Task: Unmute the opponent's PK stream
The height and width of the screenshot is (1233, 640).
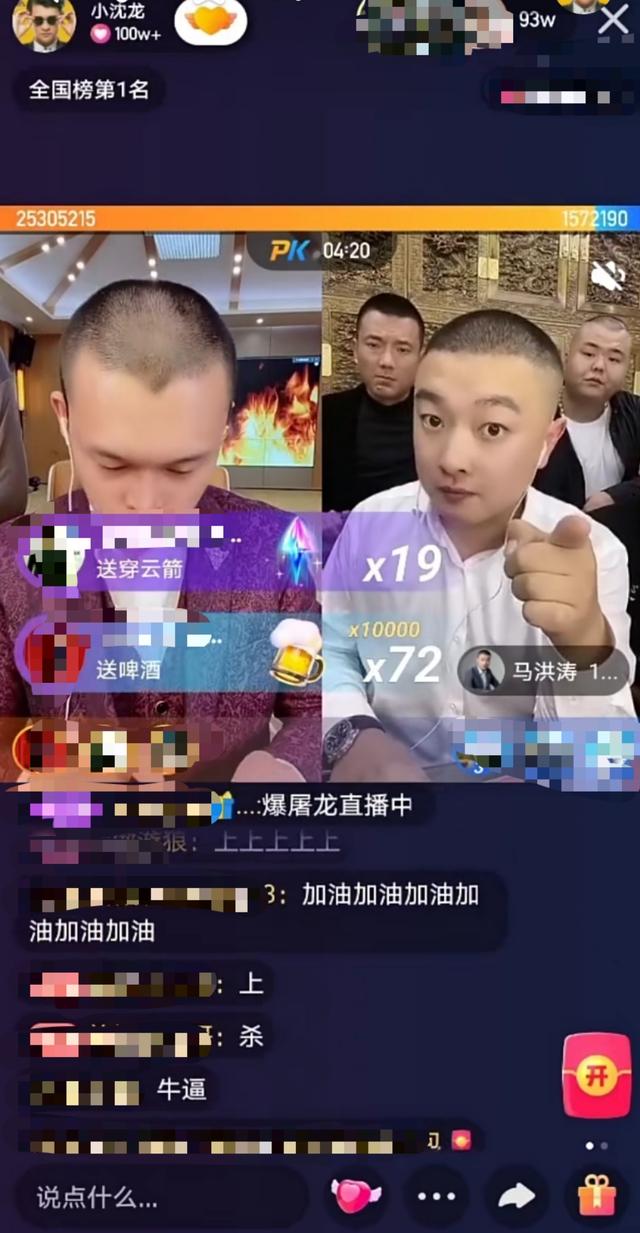Action: point(608,276)
